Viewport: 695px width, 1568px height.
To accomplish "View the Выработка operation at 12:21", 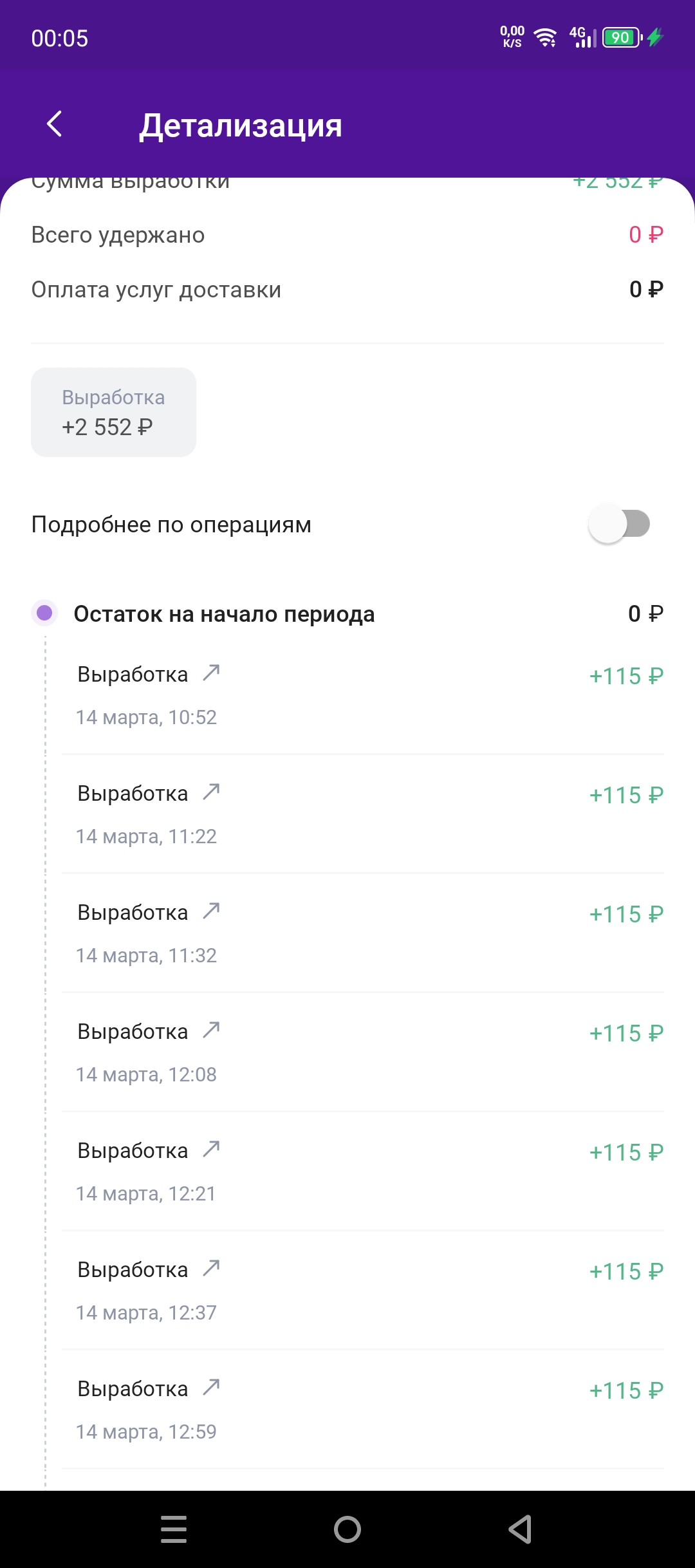I will [x=363, y=1171].
